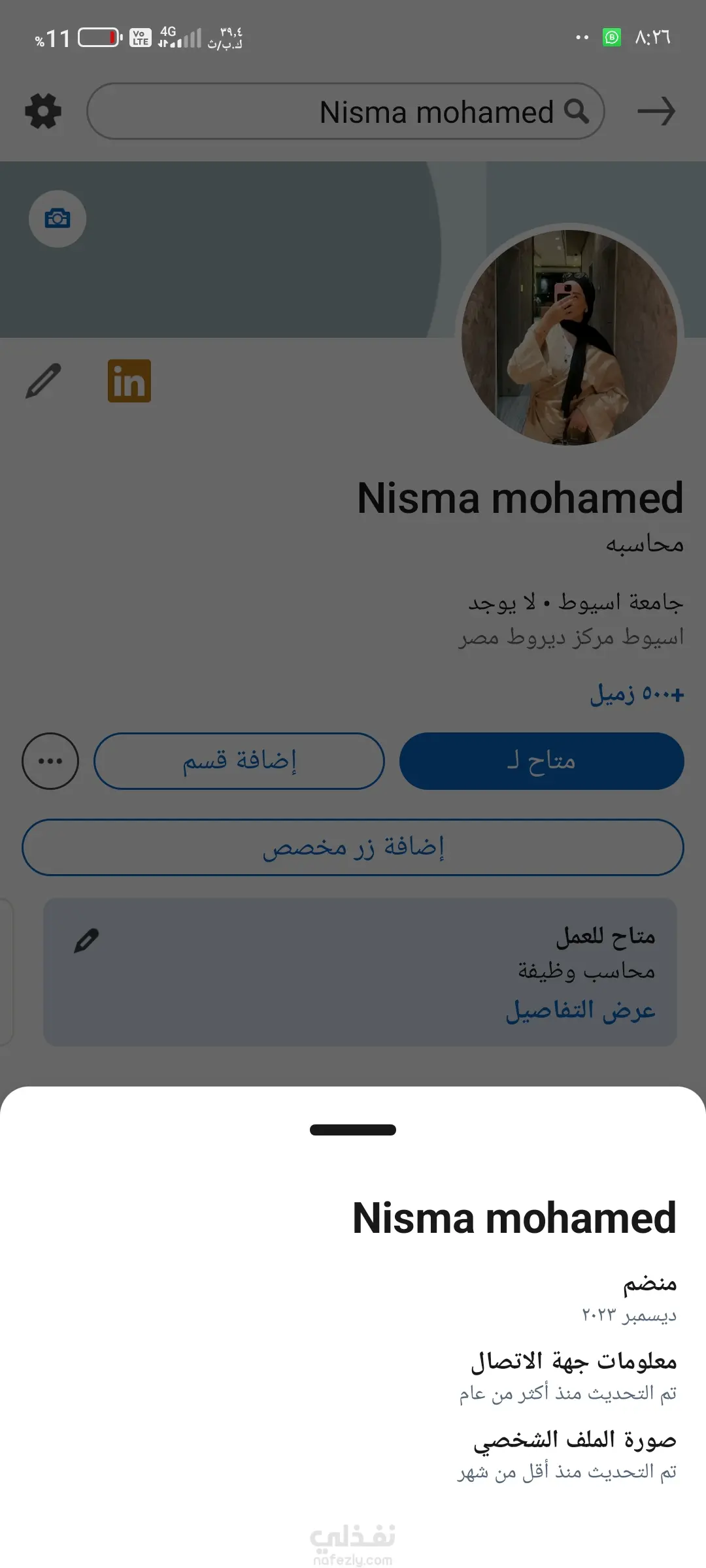
Task: View Nisma mohamed's profile picture
Action: point(569,338)
